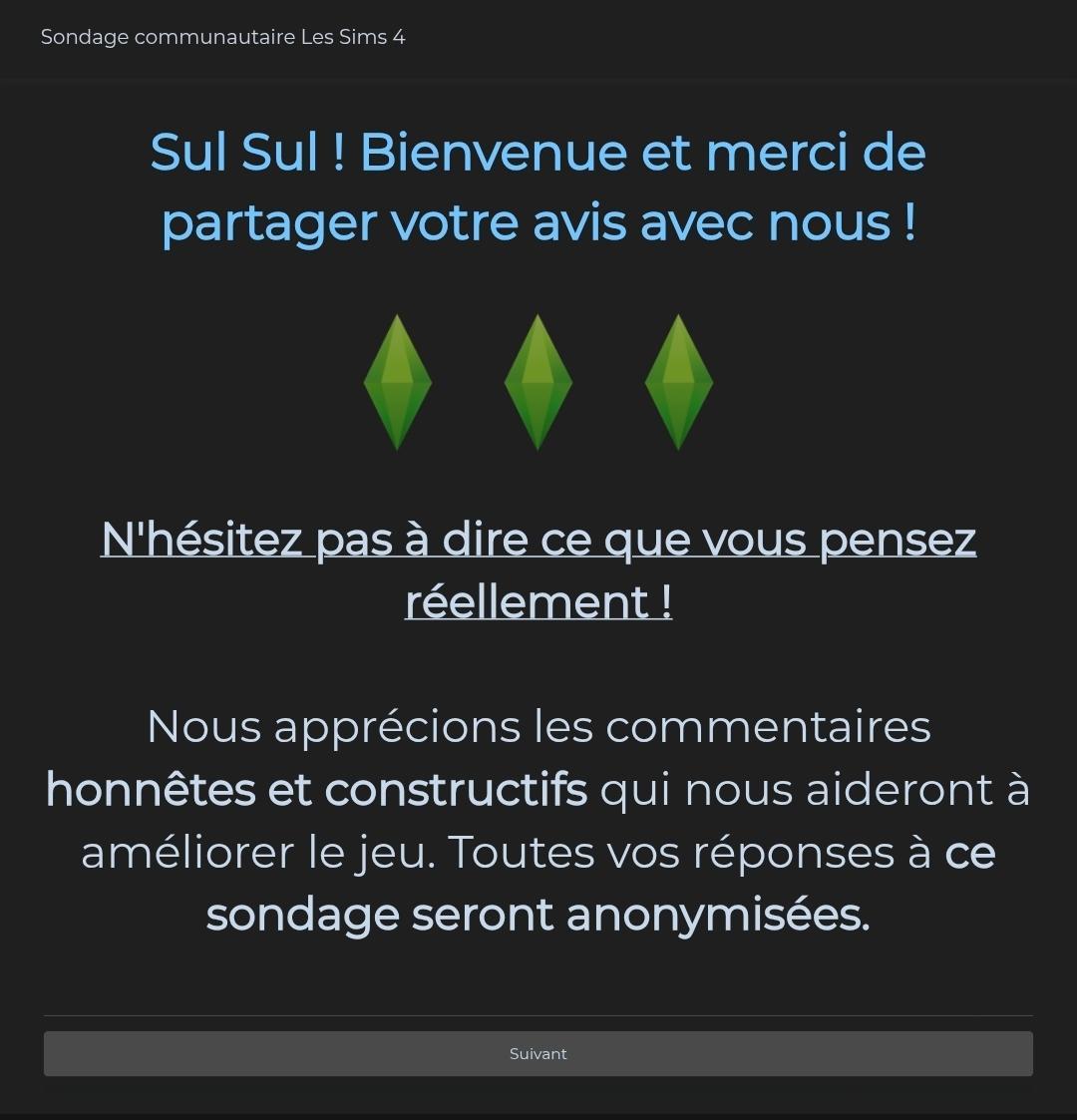Tap the Suivant button to continue

click(538, 1053)
